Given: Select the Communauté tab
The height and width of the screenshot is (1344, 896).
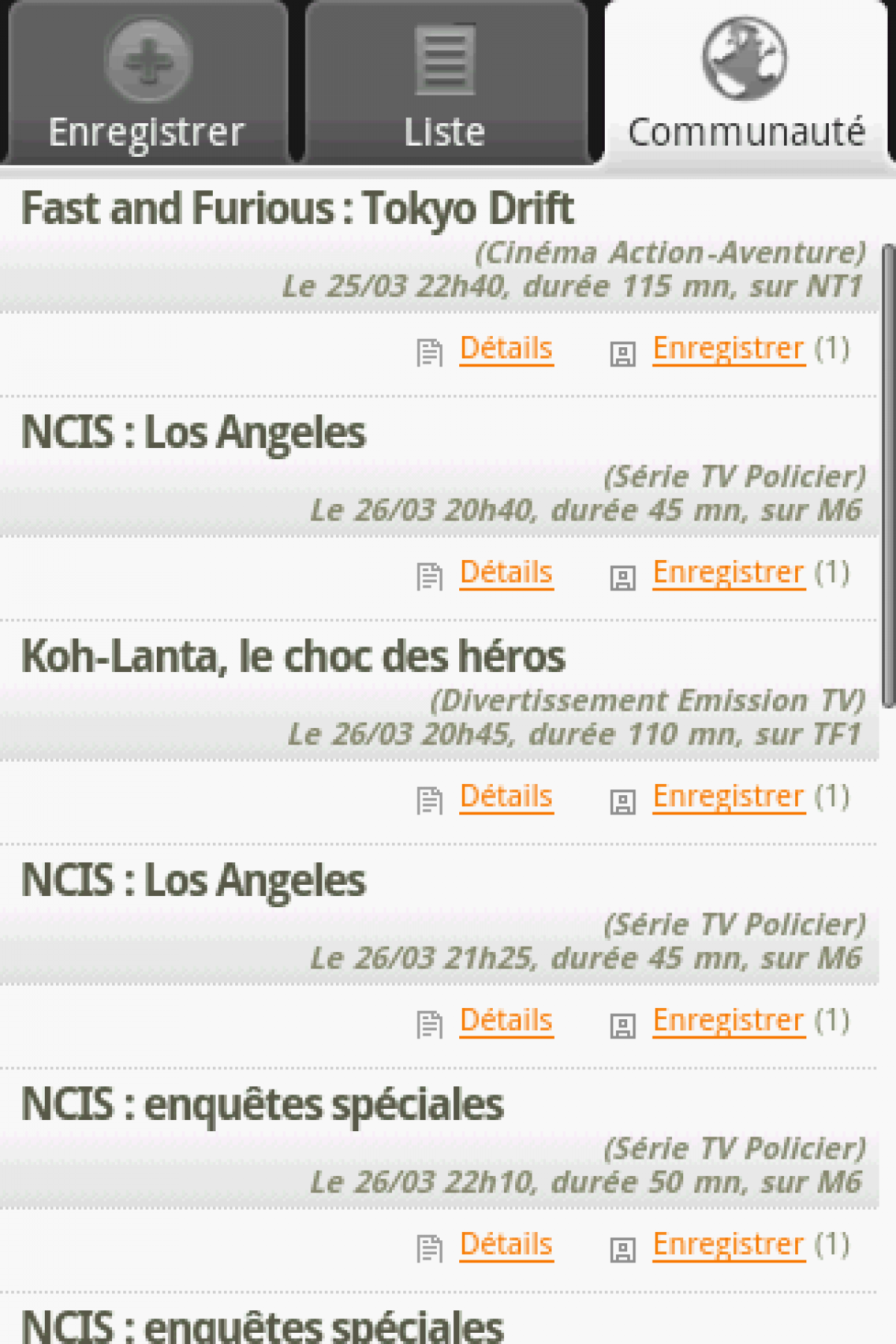Looking at the screenshot, I should coord(745,82).
